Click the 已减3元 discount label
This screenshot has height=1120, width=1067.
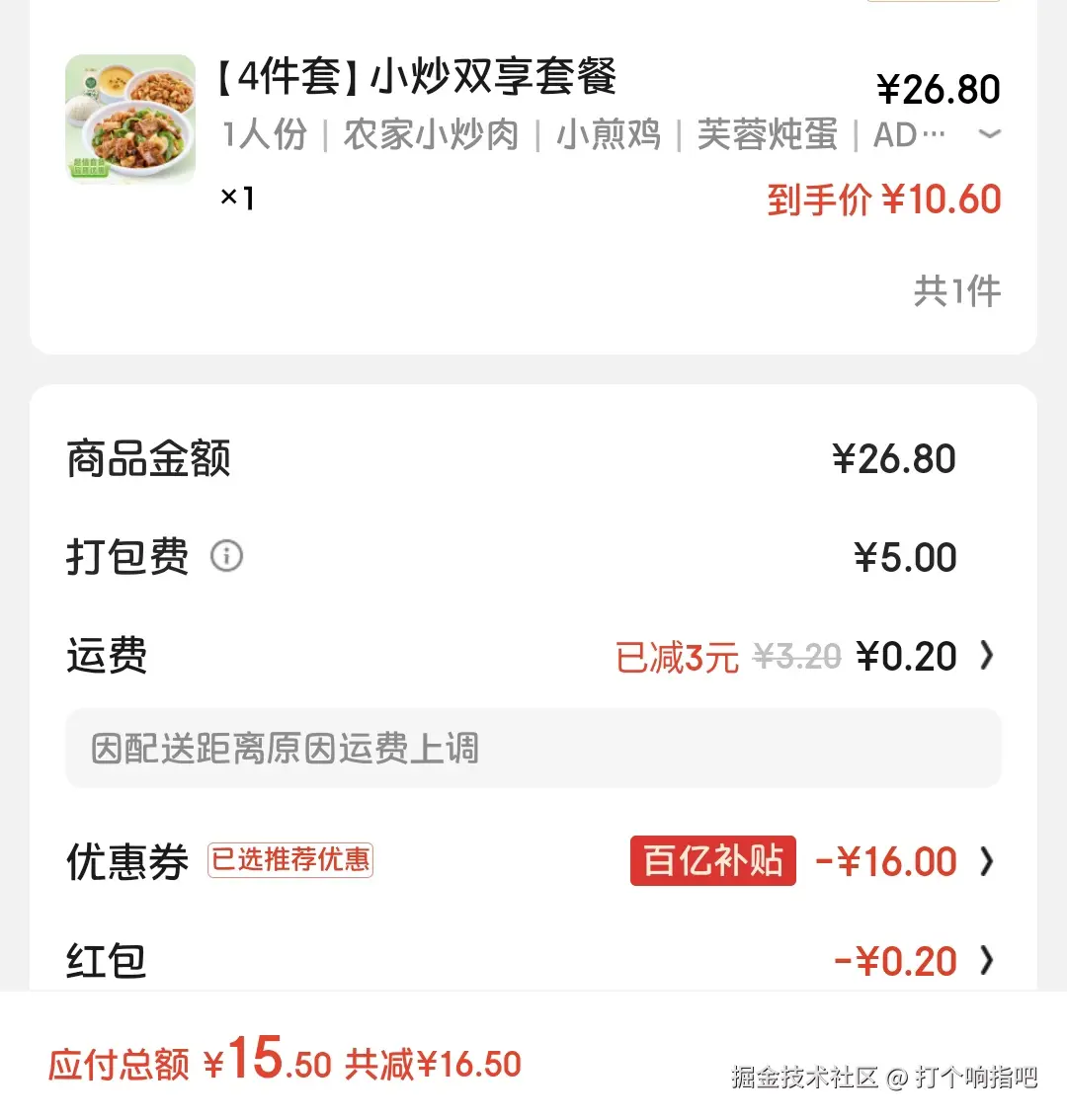pyautogui.click(x=679, y=656)
